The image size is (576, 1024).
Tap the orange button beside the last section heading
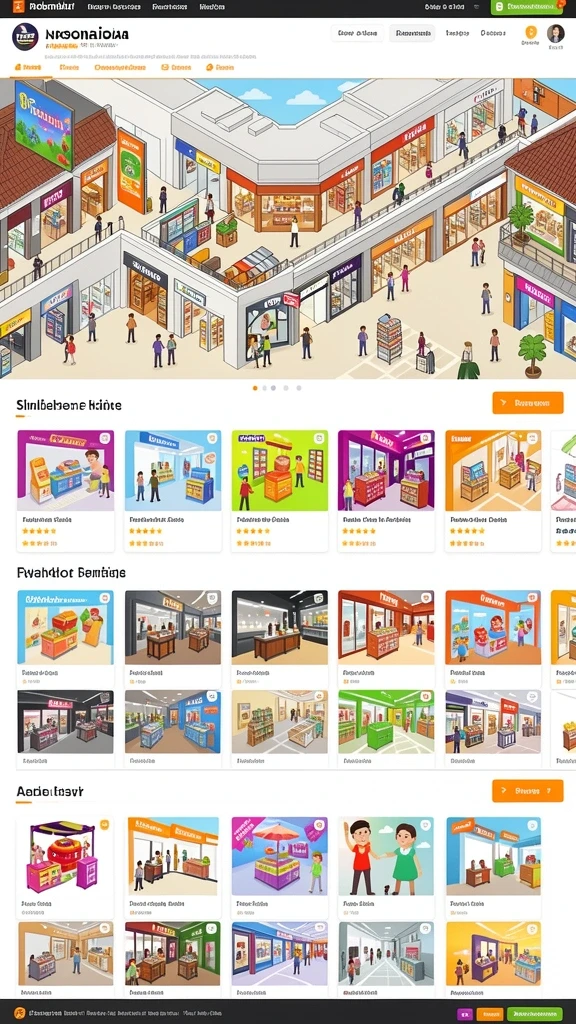[528, 790]
